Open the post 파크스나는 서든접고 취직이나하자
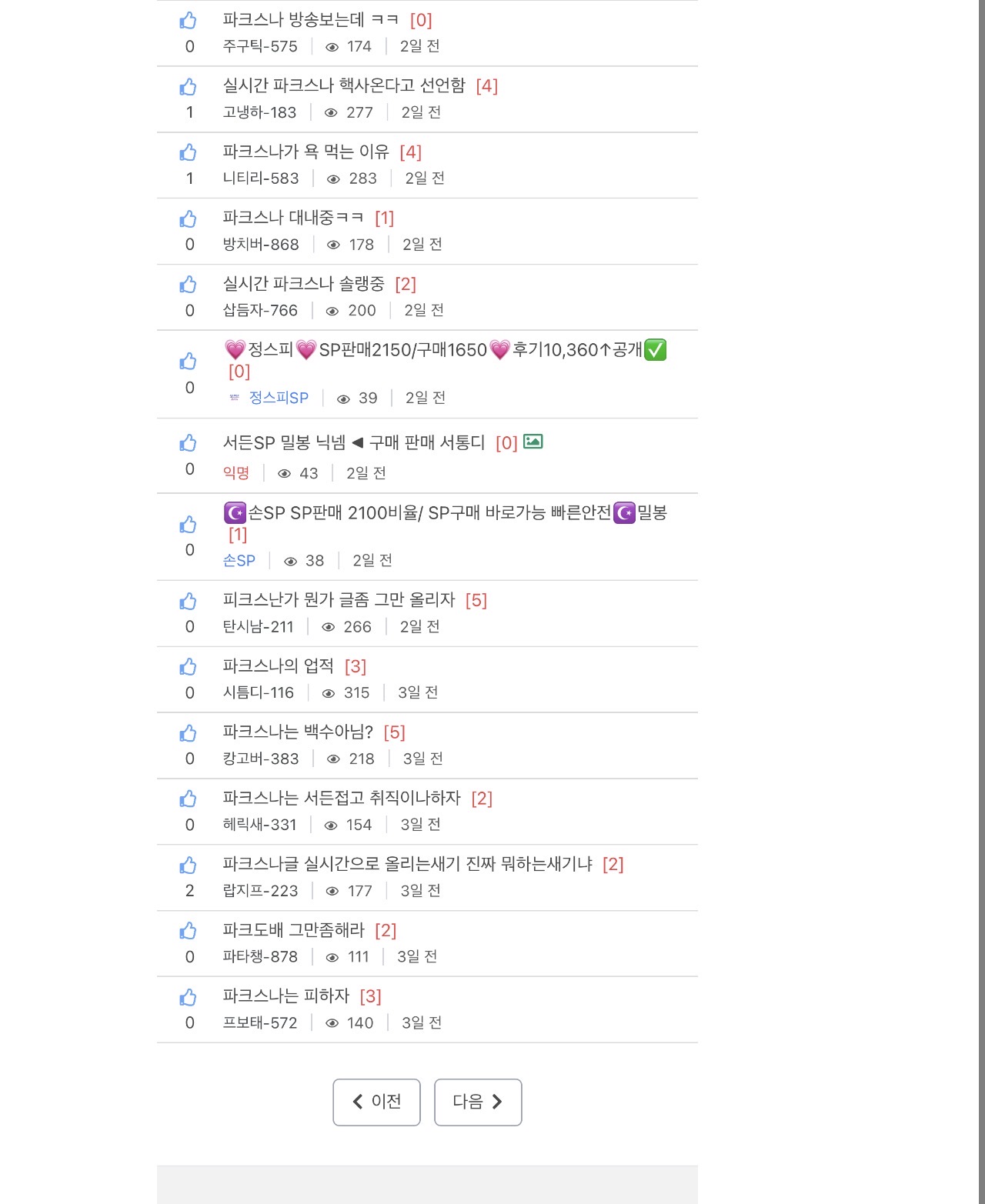 tap(342, 798)
